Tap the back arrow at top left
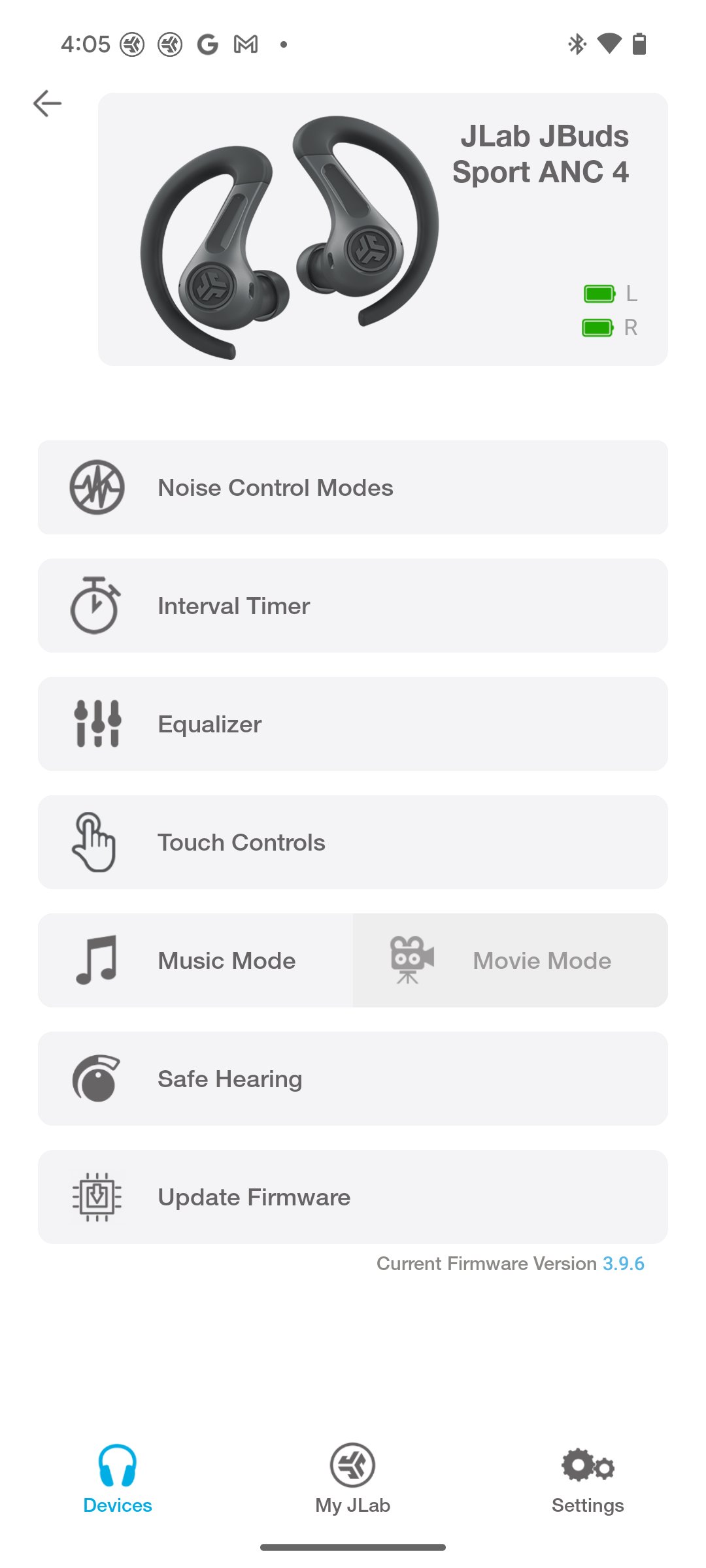The width and height of the screenshot is (706, 1568). [48, 102]
